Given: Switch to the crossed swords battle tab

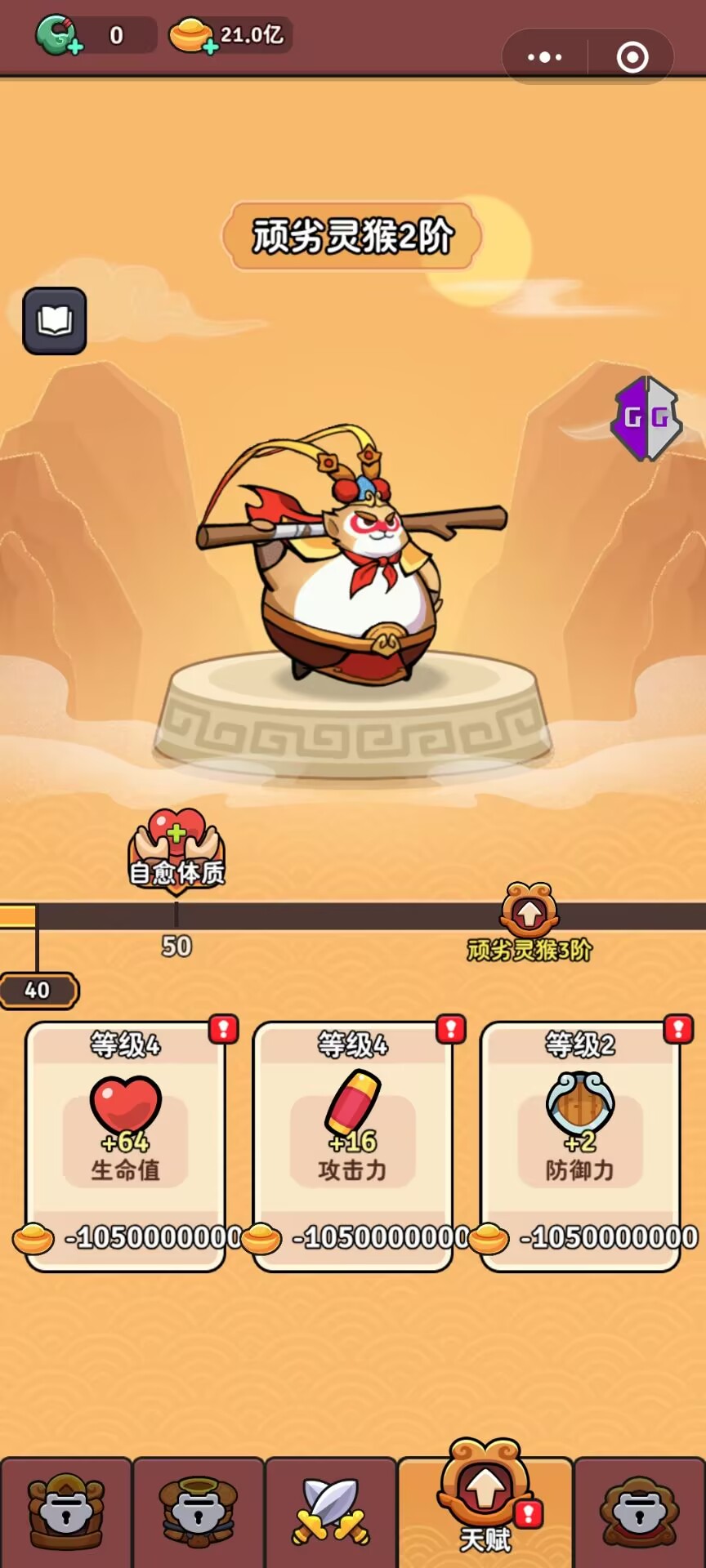Looking at the screenshot, I should click(x=331, y=1512).
